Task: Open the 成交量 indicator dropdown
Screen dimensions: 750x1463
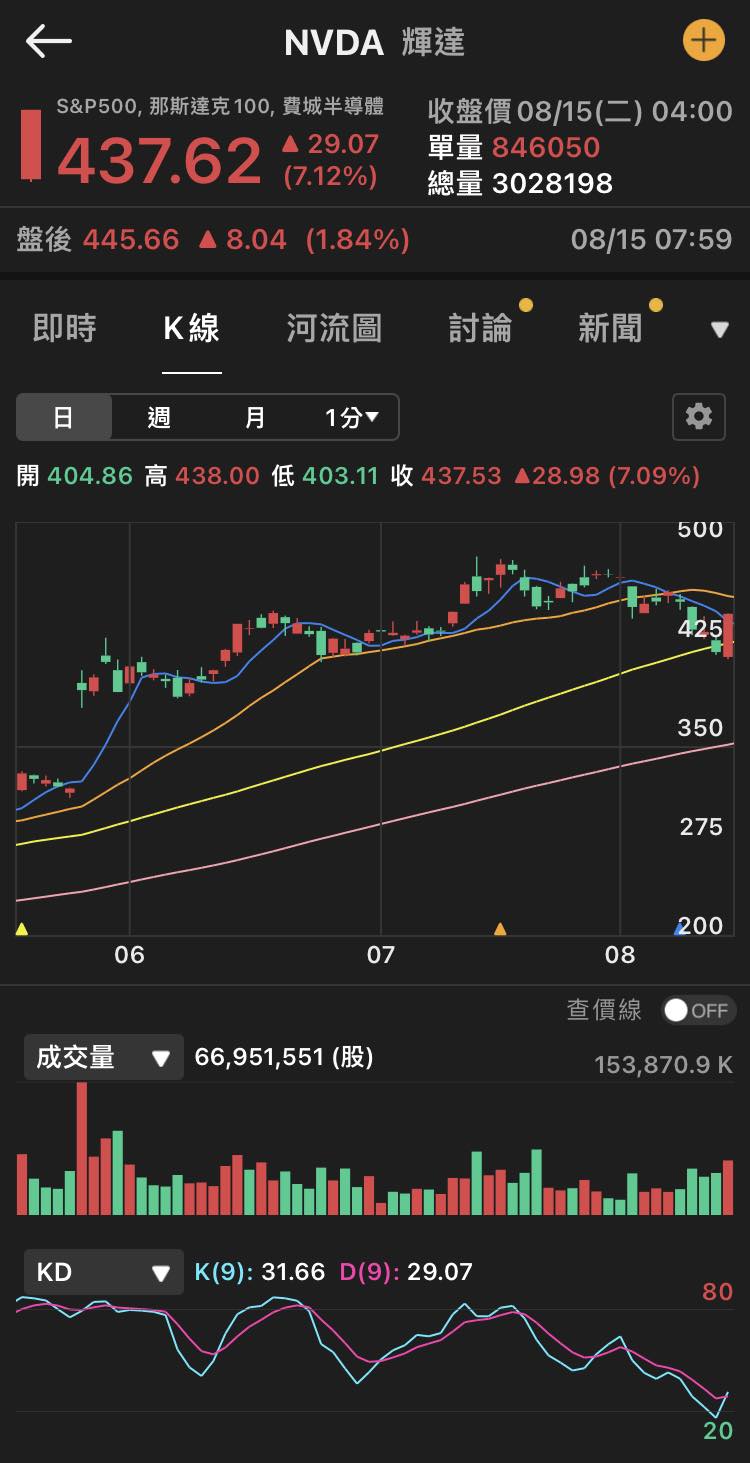Action: click(103, 1057)
